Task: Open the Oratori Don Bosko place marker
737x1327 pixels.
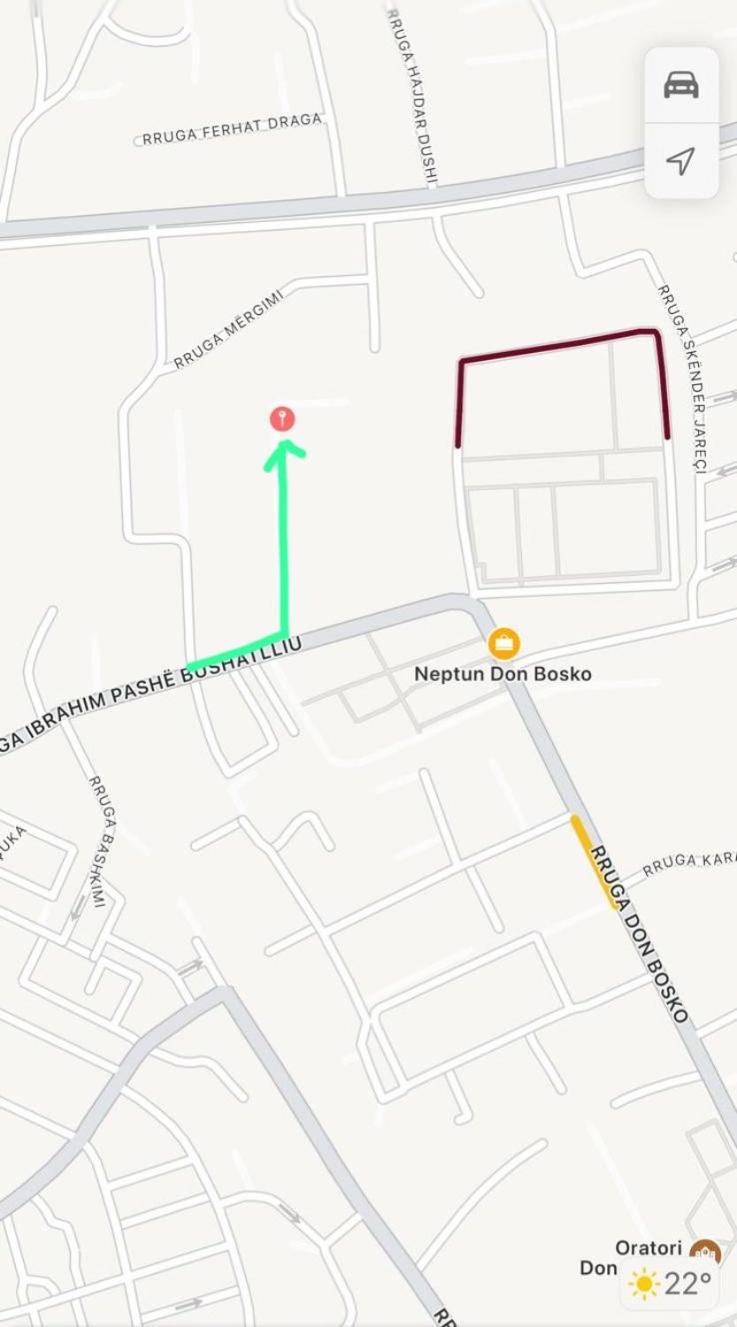Action: [704, 1250]
